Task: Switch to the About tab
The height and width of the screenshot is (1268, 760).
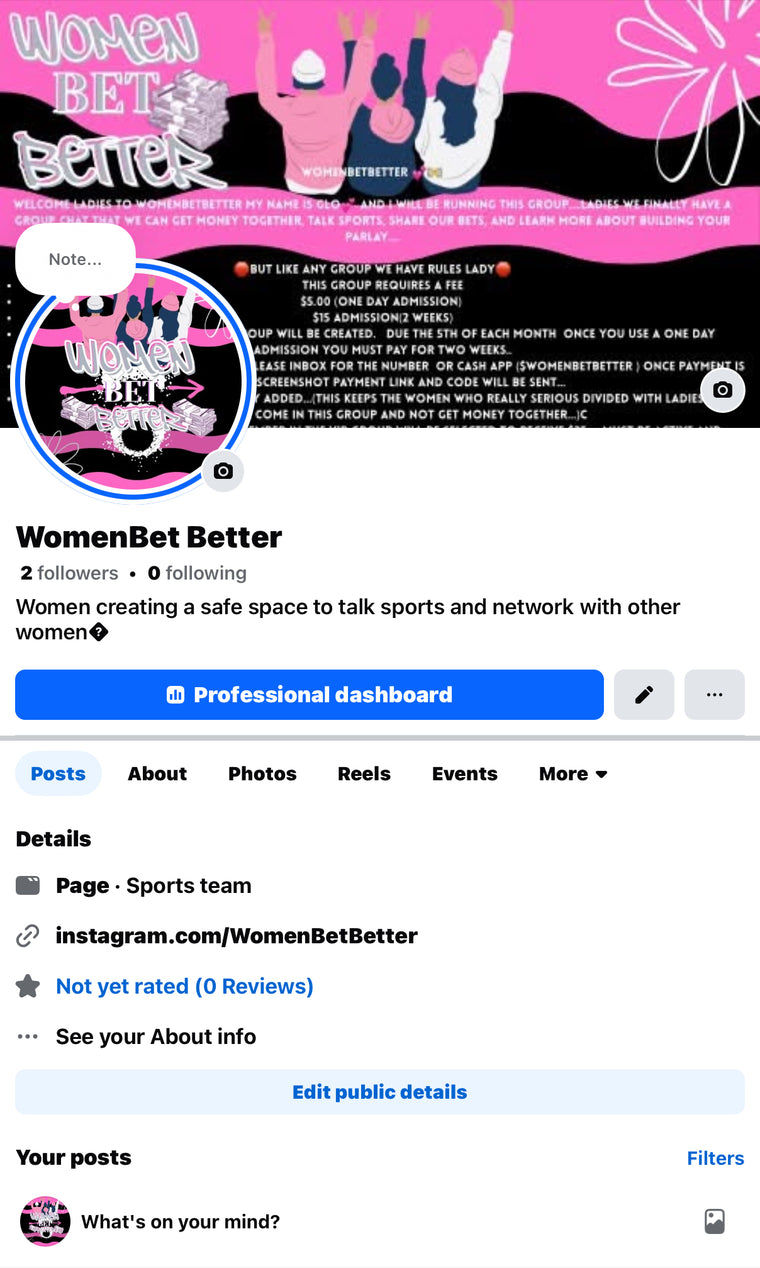Action: pyautogui.click(x=157, y=774)
